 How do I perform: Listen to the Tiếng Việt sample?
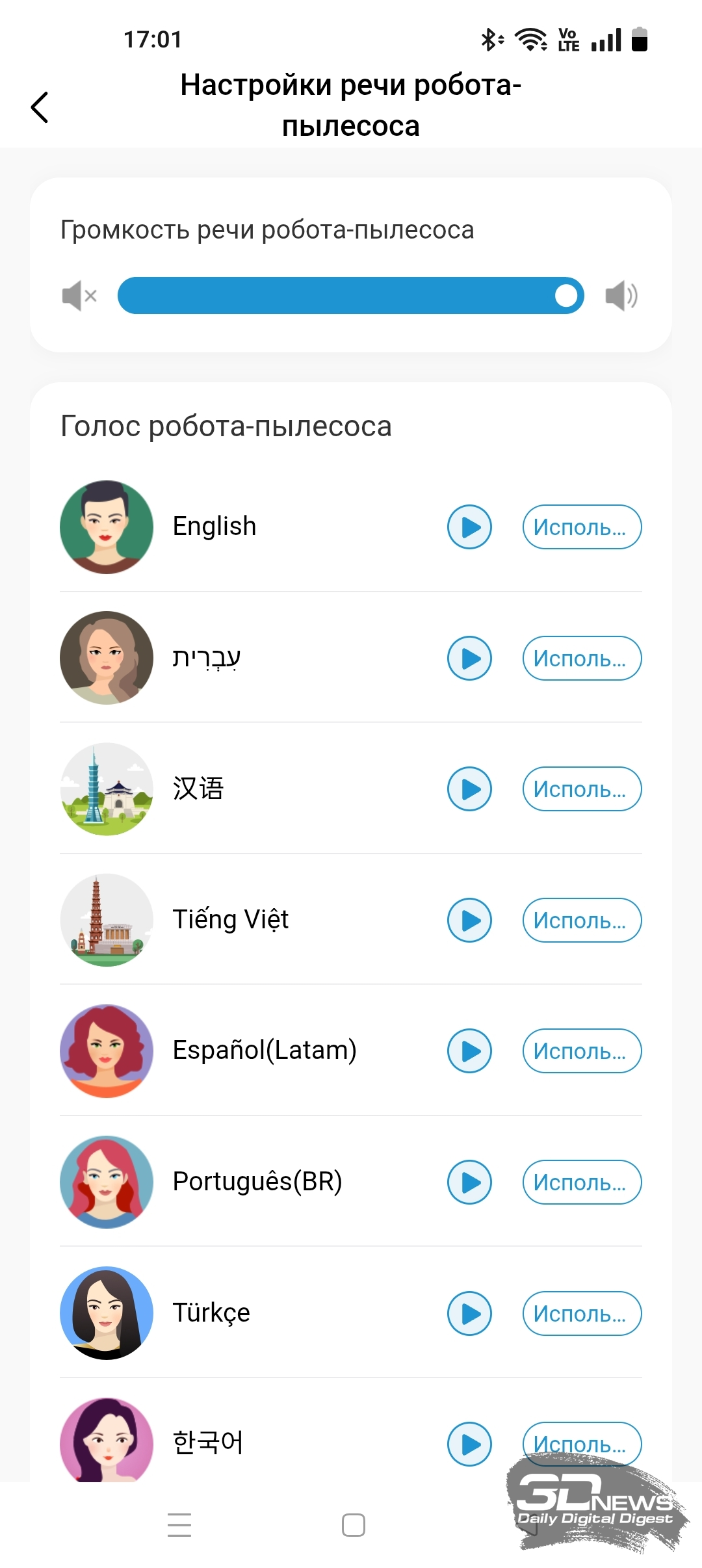[x=469, y=921]
